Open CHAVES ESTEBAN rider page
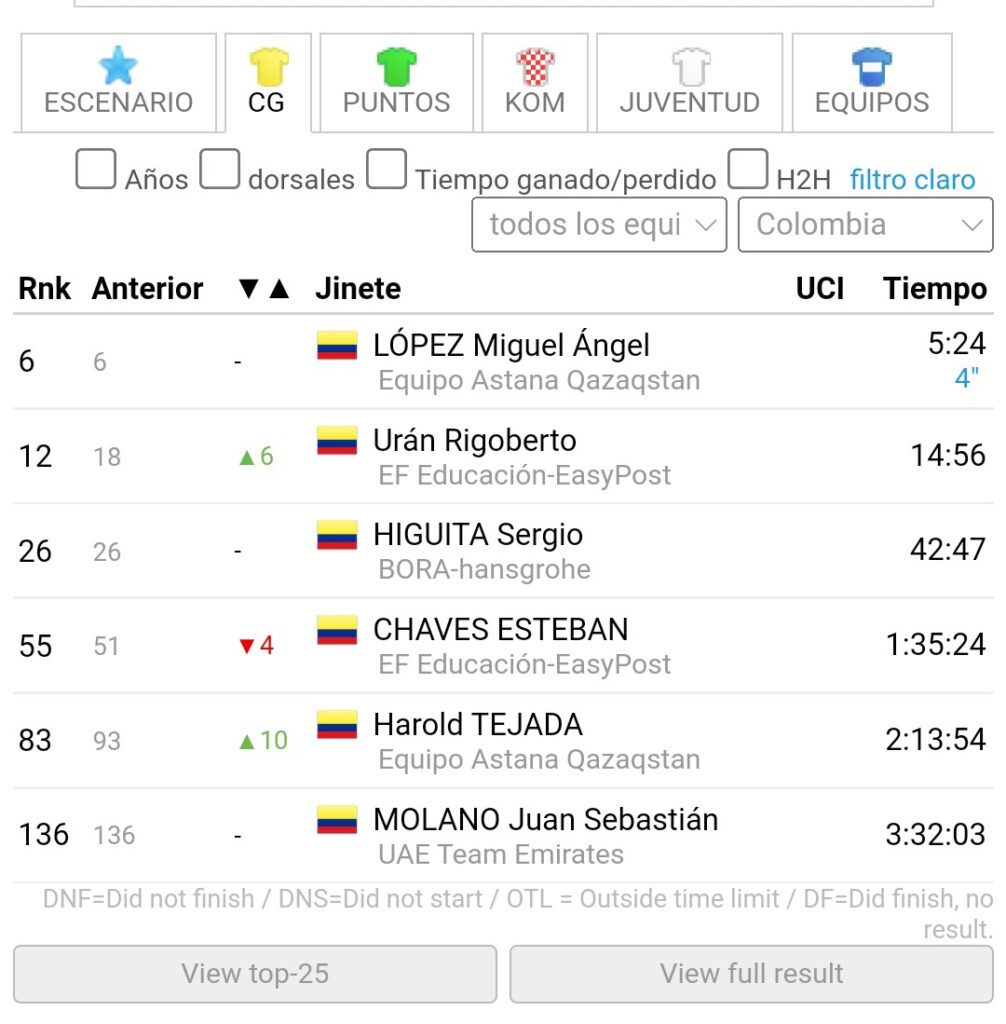 pos(500,629)
